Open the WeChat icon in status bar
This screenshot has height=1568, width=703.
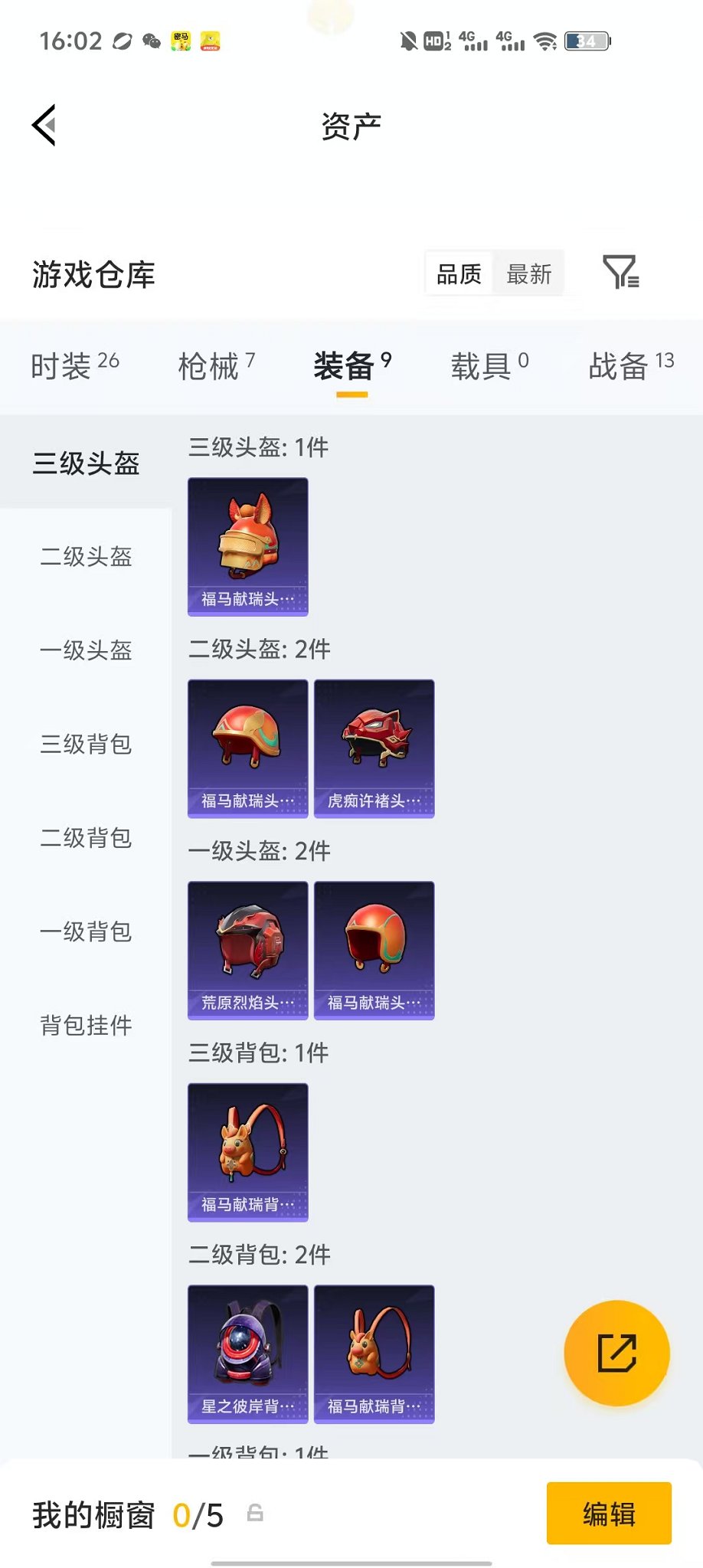point(150,40)
